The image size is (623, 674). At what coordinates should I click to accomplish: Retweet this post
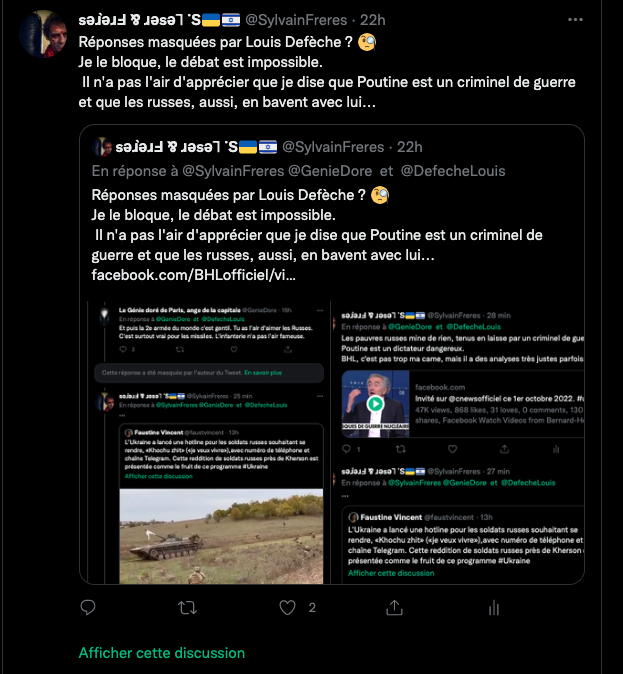coord(187,607)
